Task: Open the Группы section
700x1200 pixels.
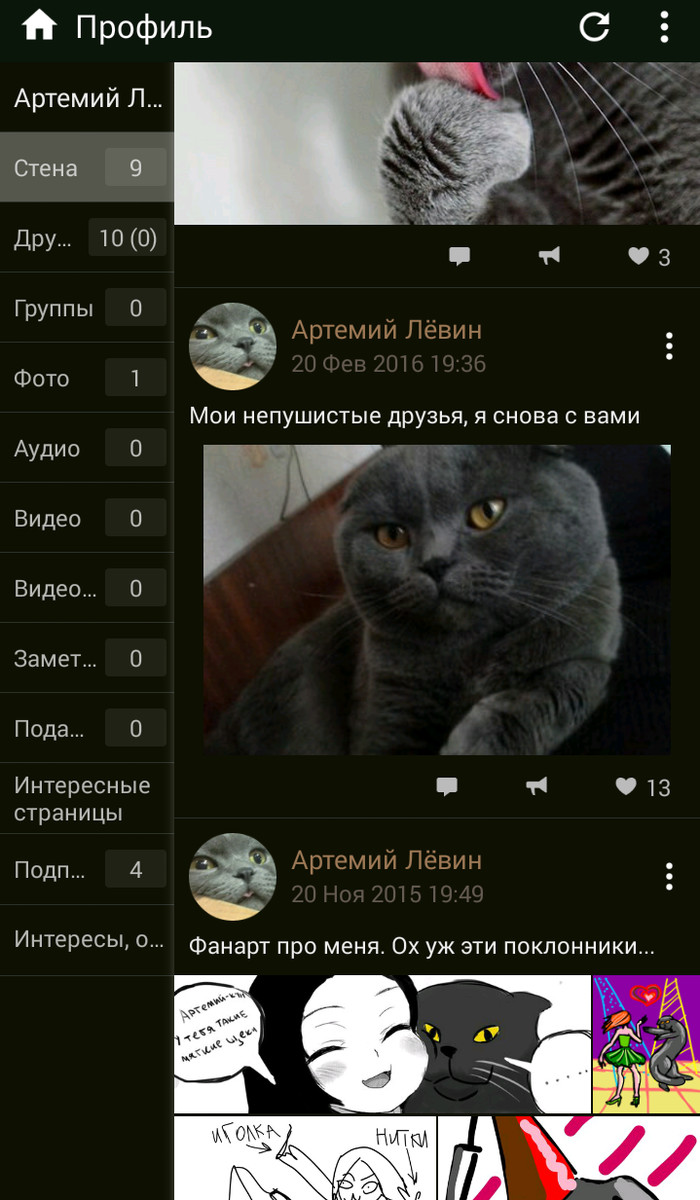Action: (x=86, y=308)
